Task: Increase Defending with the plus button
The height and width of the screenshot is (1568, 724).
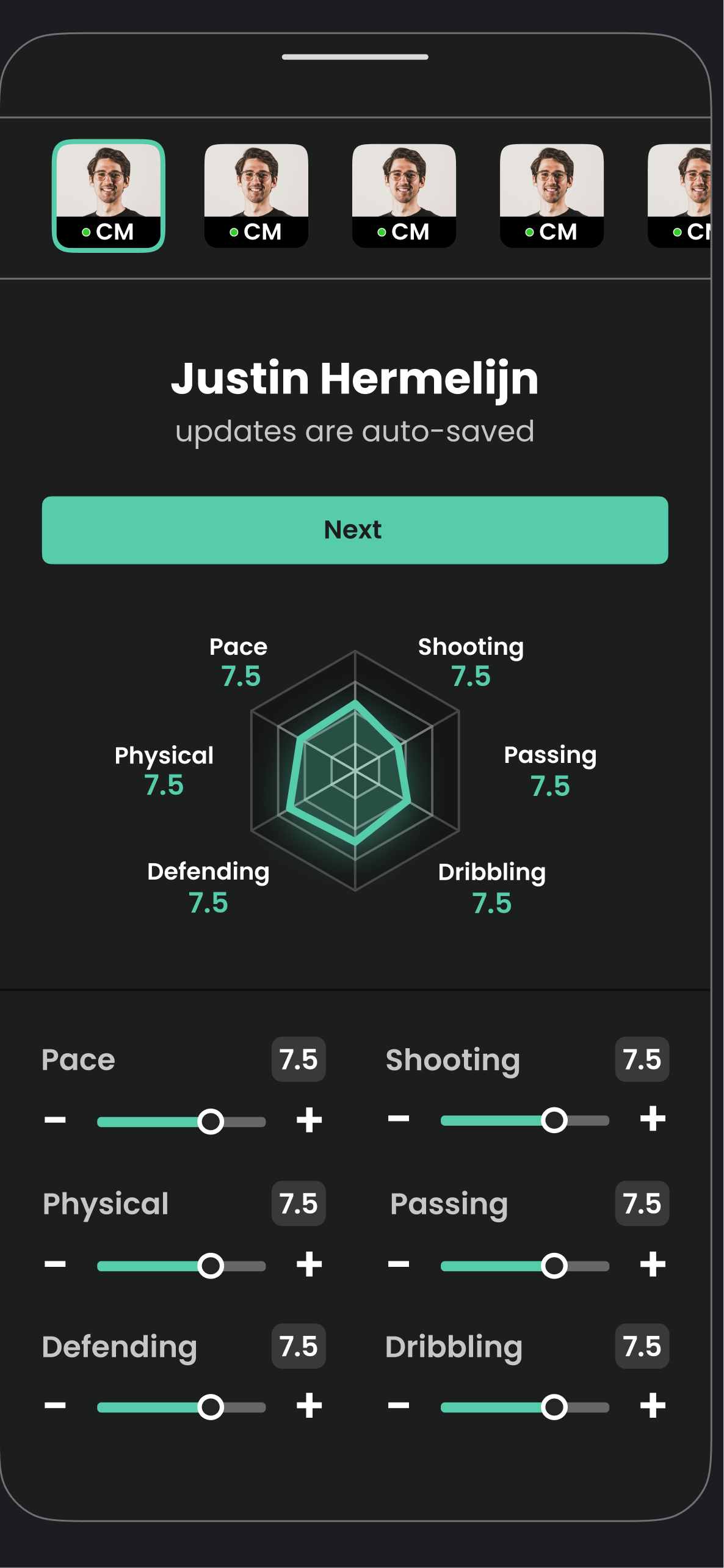Action: click(309, 1406)
